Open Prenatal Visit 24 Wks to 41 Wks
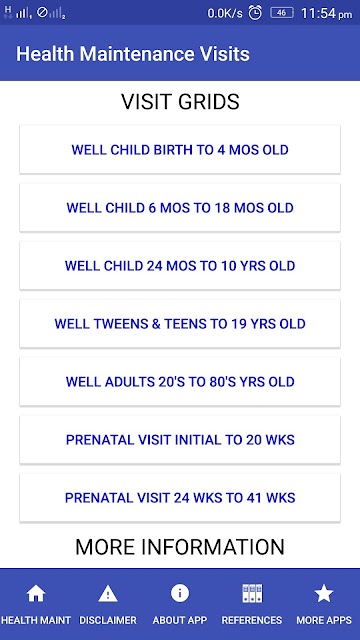This screenshot has width=360, height=640. pyautogui.click(x=180, y=498)
